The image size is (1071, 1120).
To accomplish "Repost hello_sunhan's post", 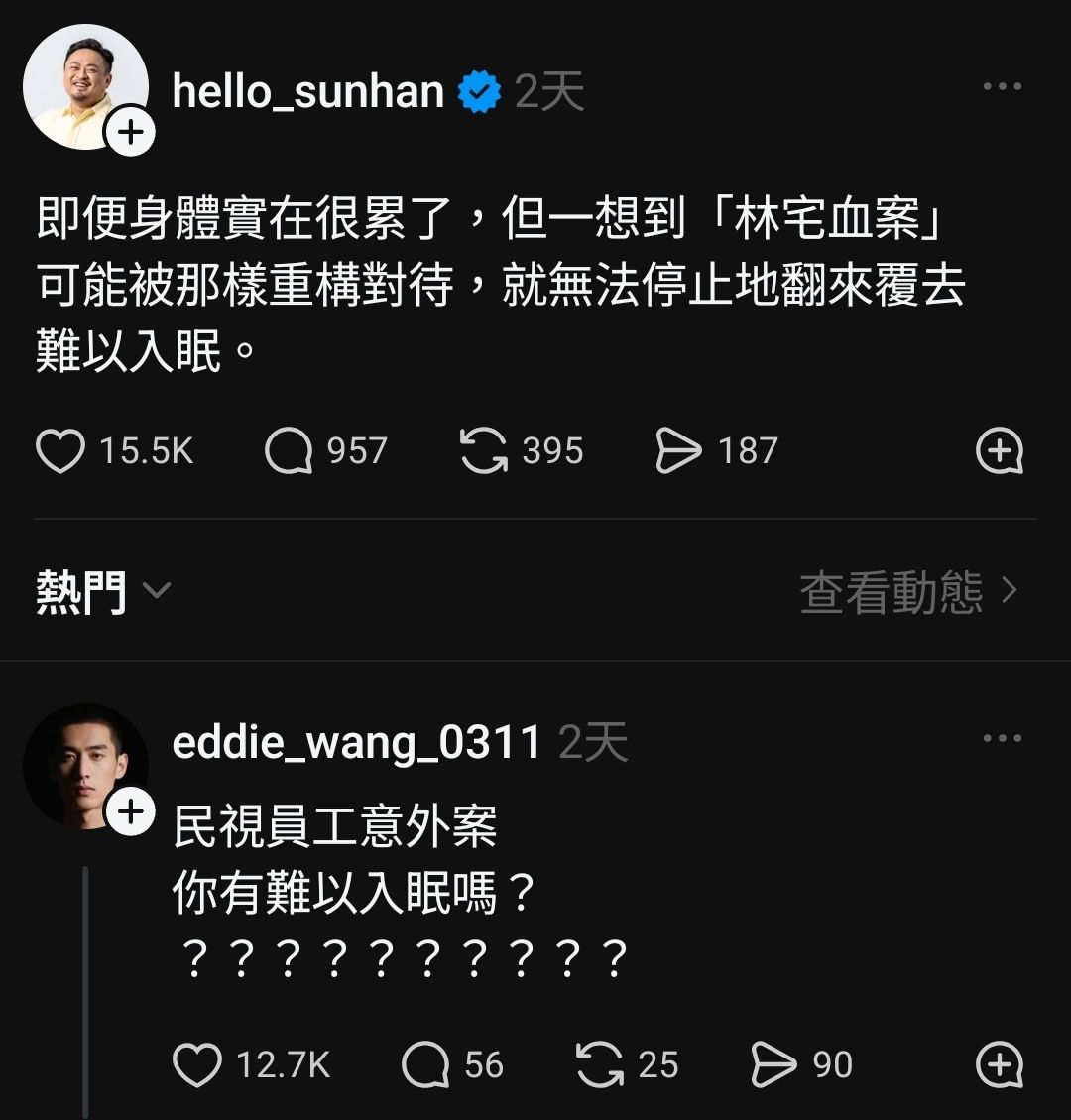I will (x=484, y=451).
